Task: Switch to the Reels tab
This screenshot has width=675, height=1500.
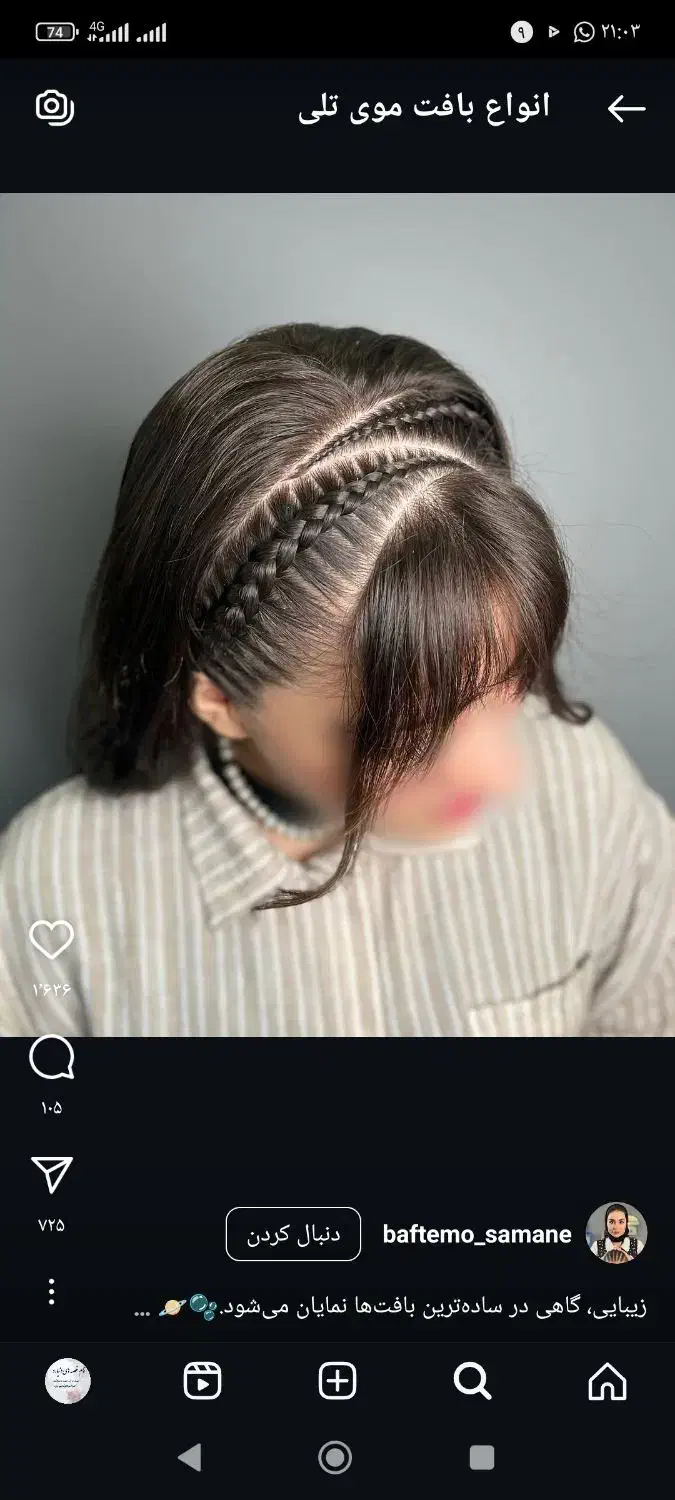Action: tap(202, 1381)
